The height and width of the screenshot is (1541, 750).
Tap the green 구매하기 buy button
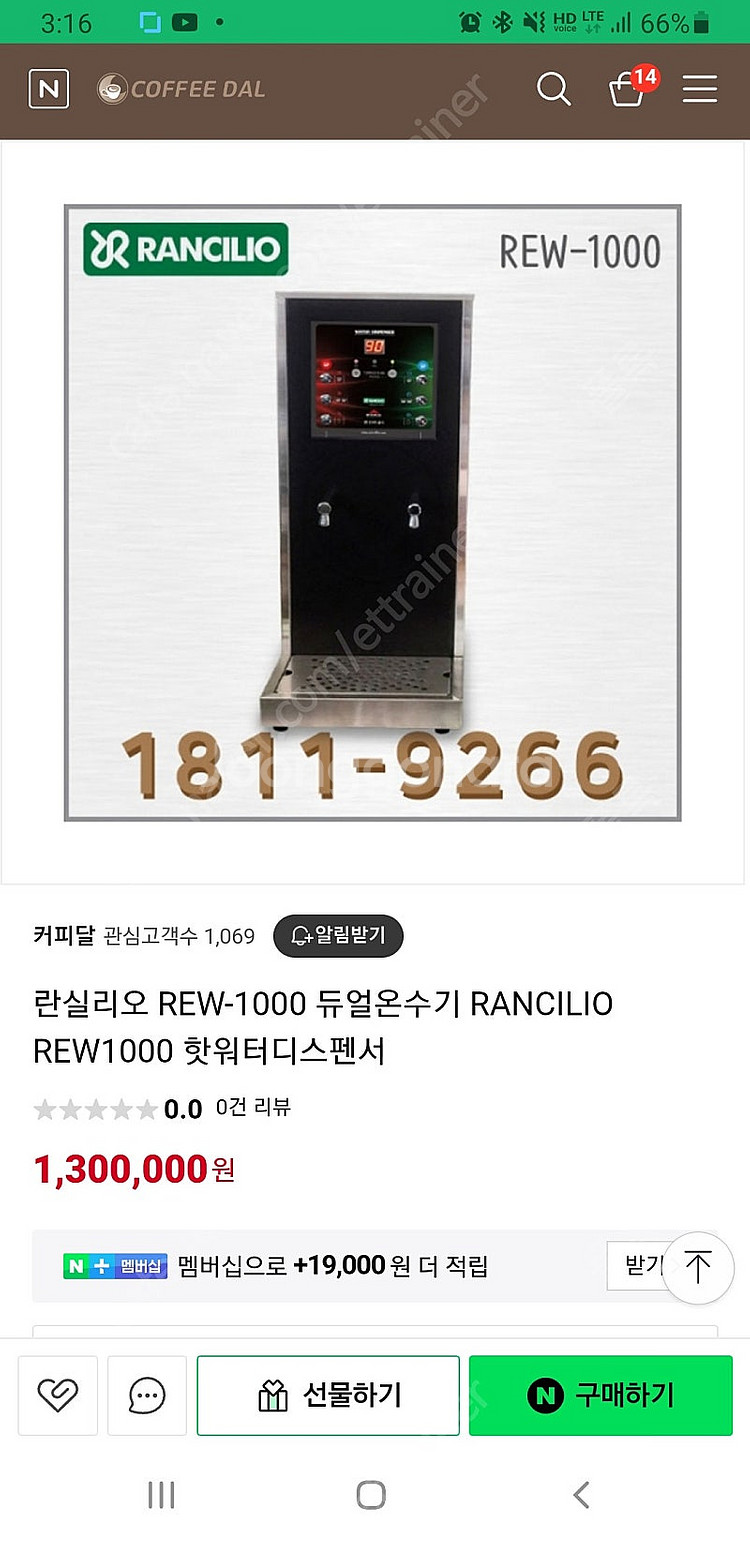tap(601, 1396)
